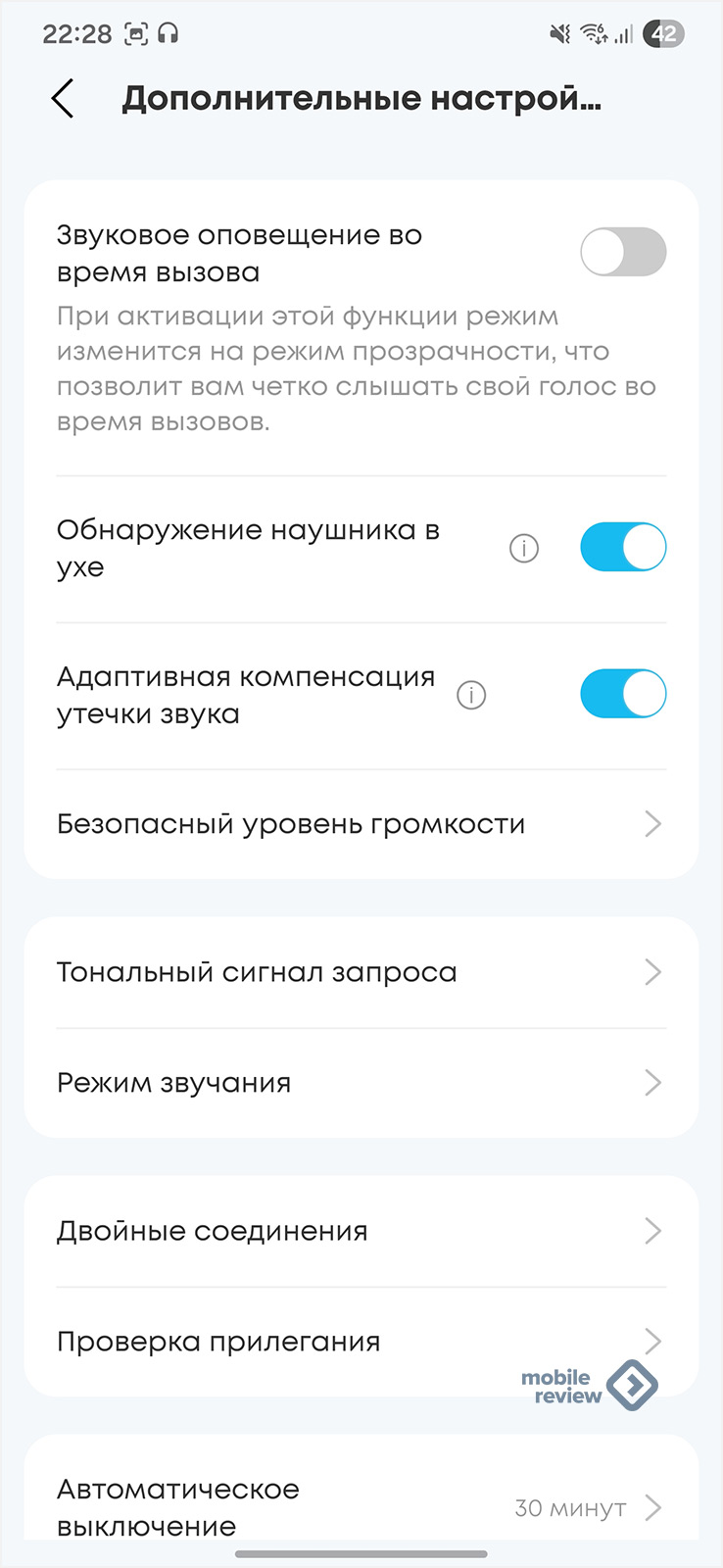The image size is (723, 1568).
Task: Open info about Обнаружение наушника в ухе
Action: click(524, 549)
